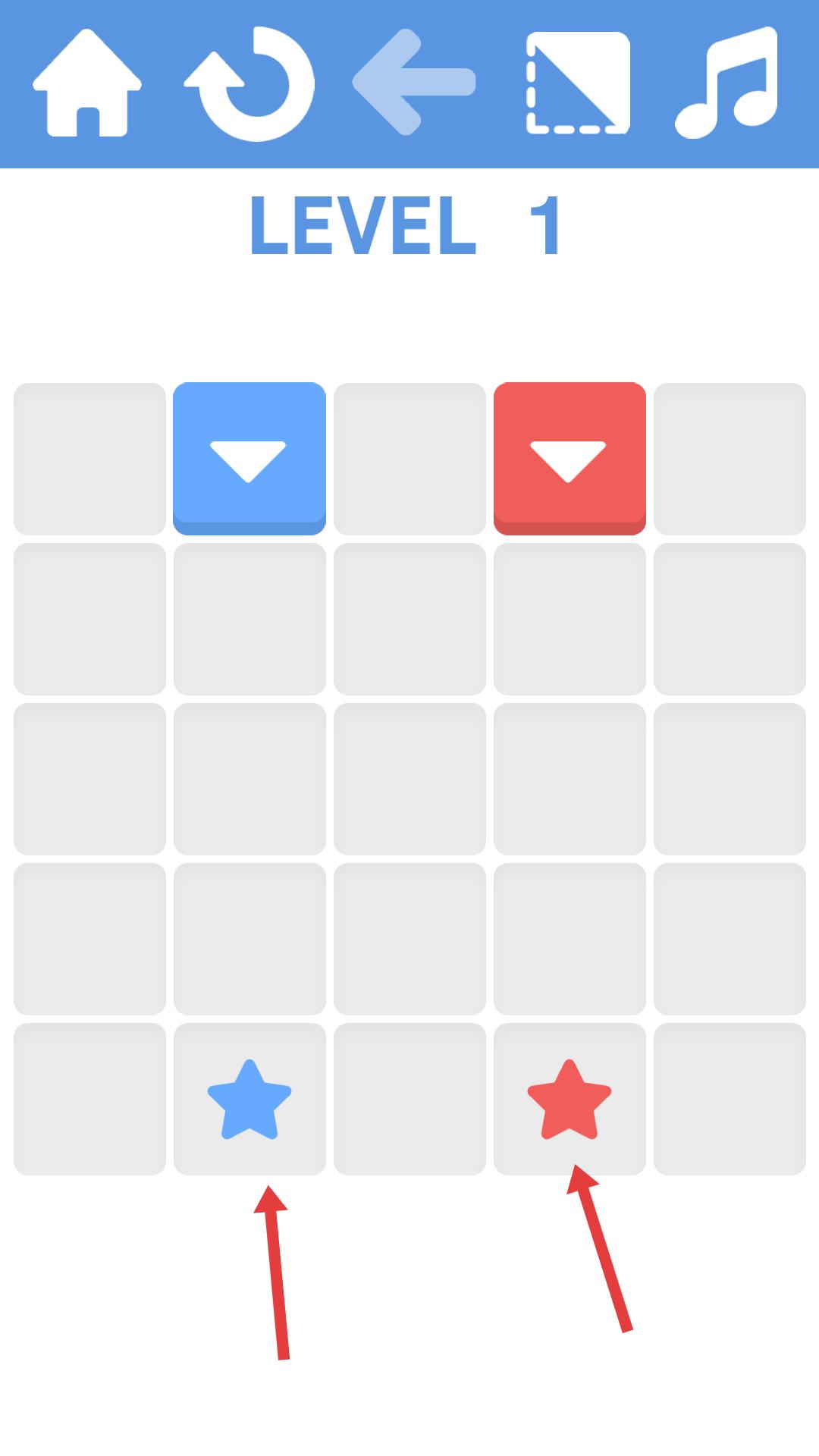Tap the blue down-arrow block

(249, 457)
